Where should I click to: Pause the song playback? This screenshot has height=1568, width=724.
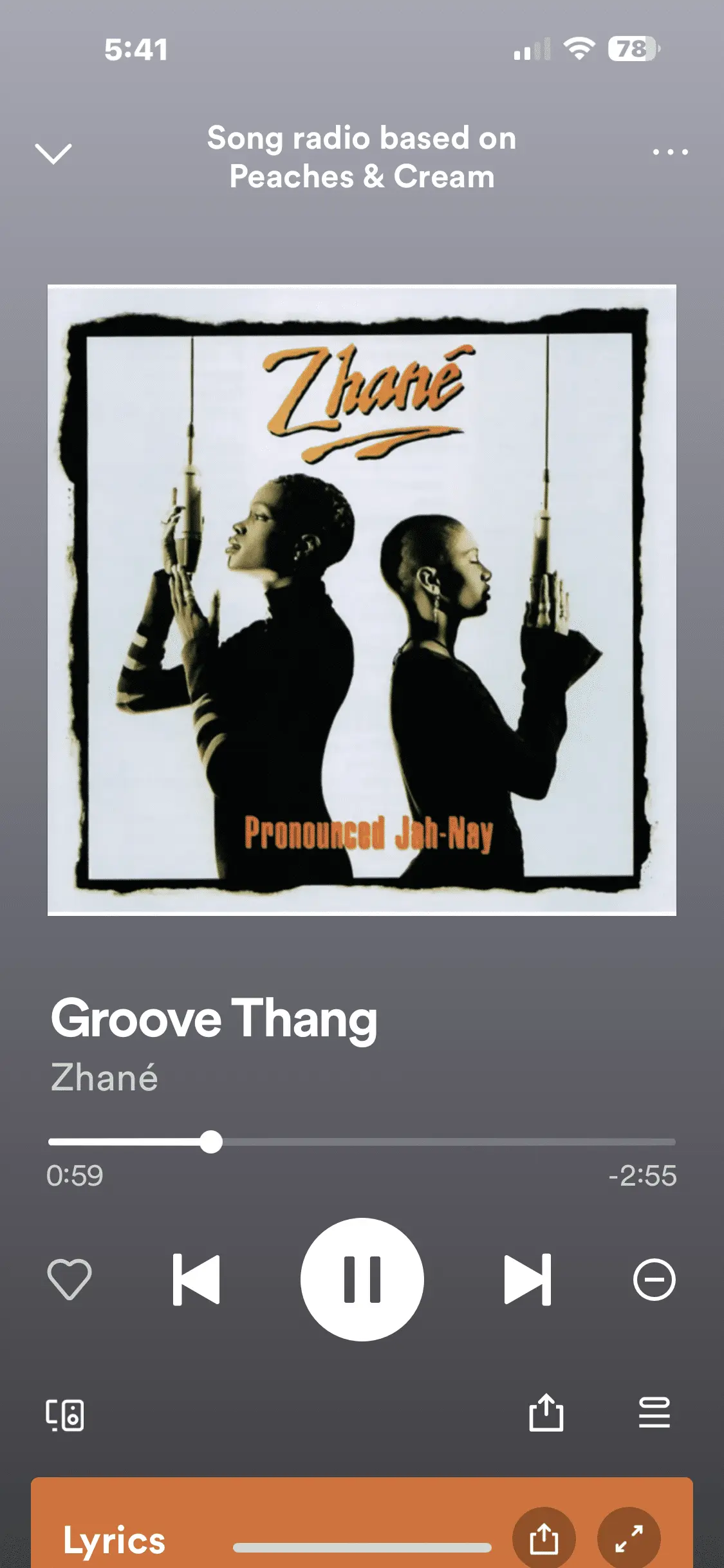pyautogui.click(x=362, y=1279)
